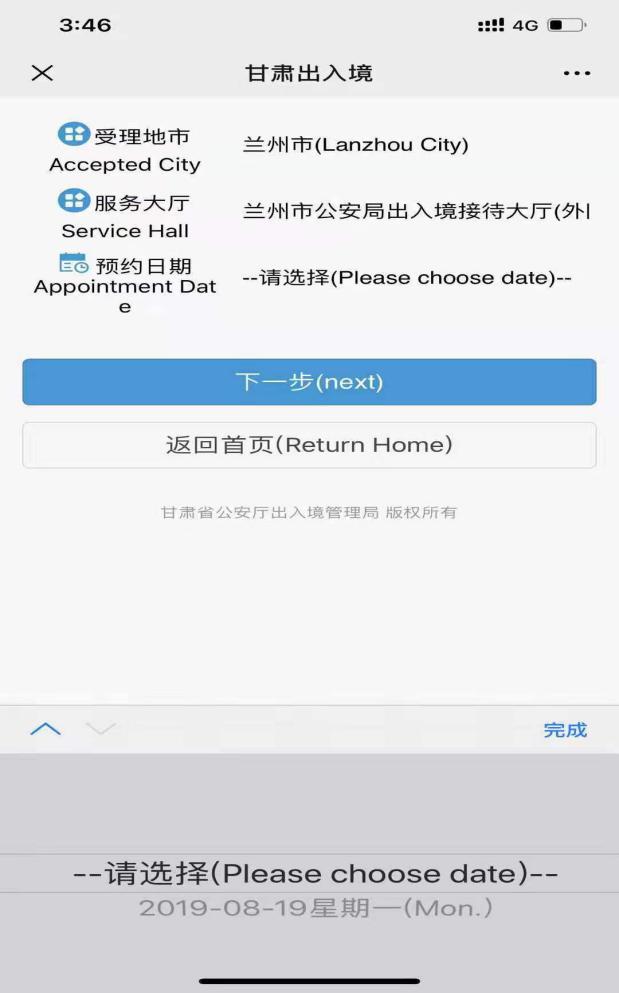
Task: Jump to the previous field with the up arrow
Action: click(x=46, y=730)
